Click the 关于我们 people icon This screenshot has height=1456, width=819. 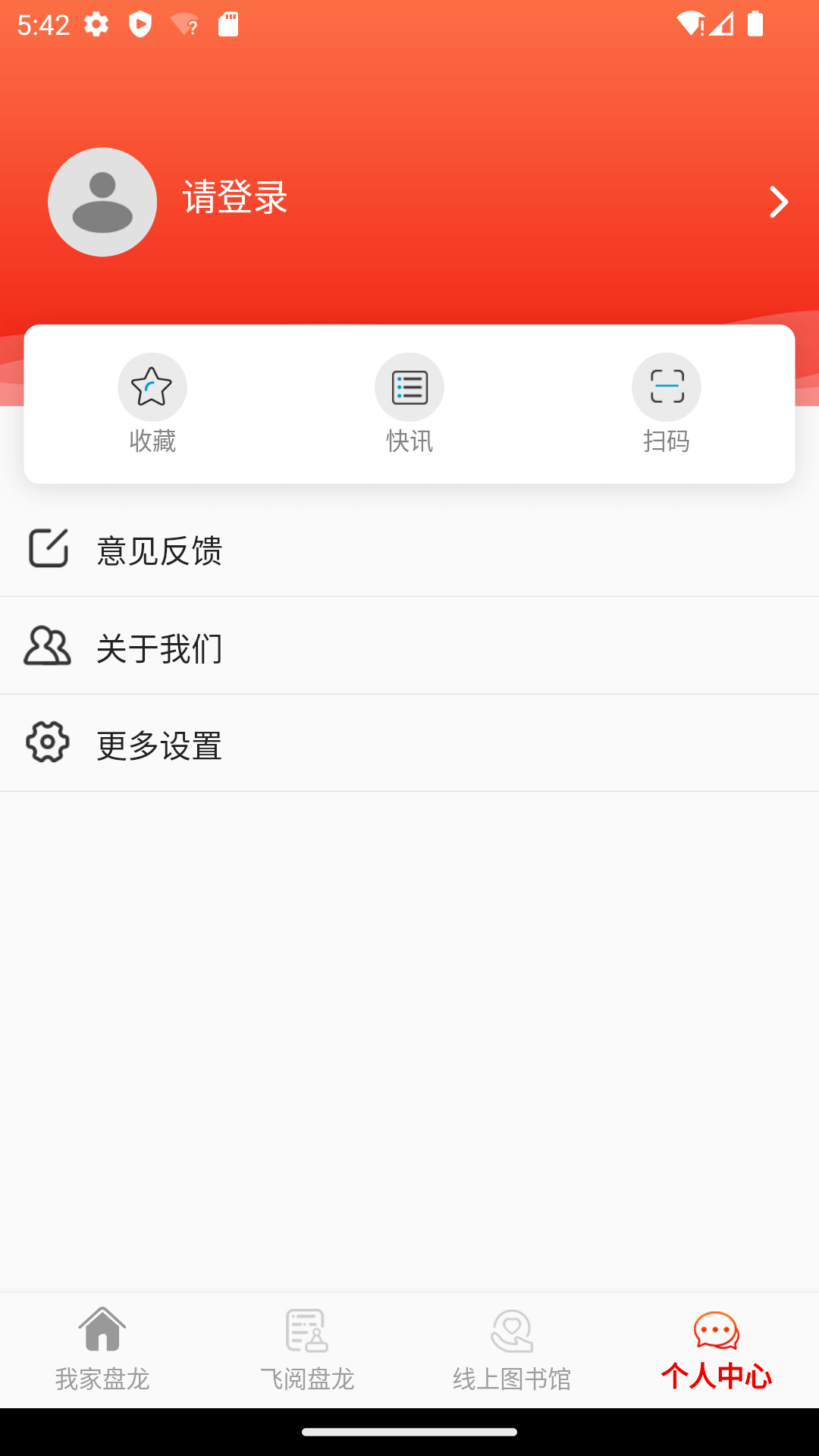tap(47, 647)
